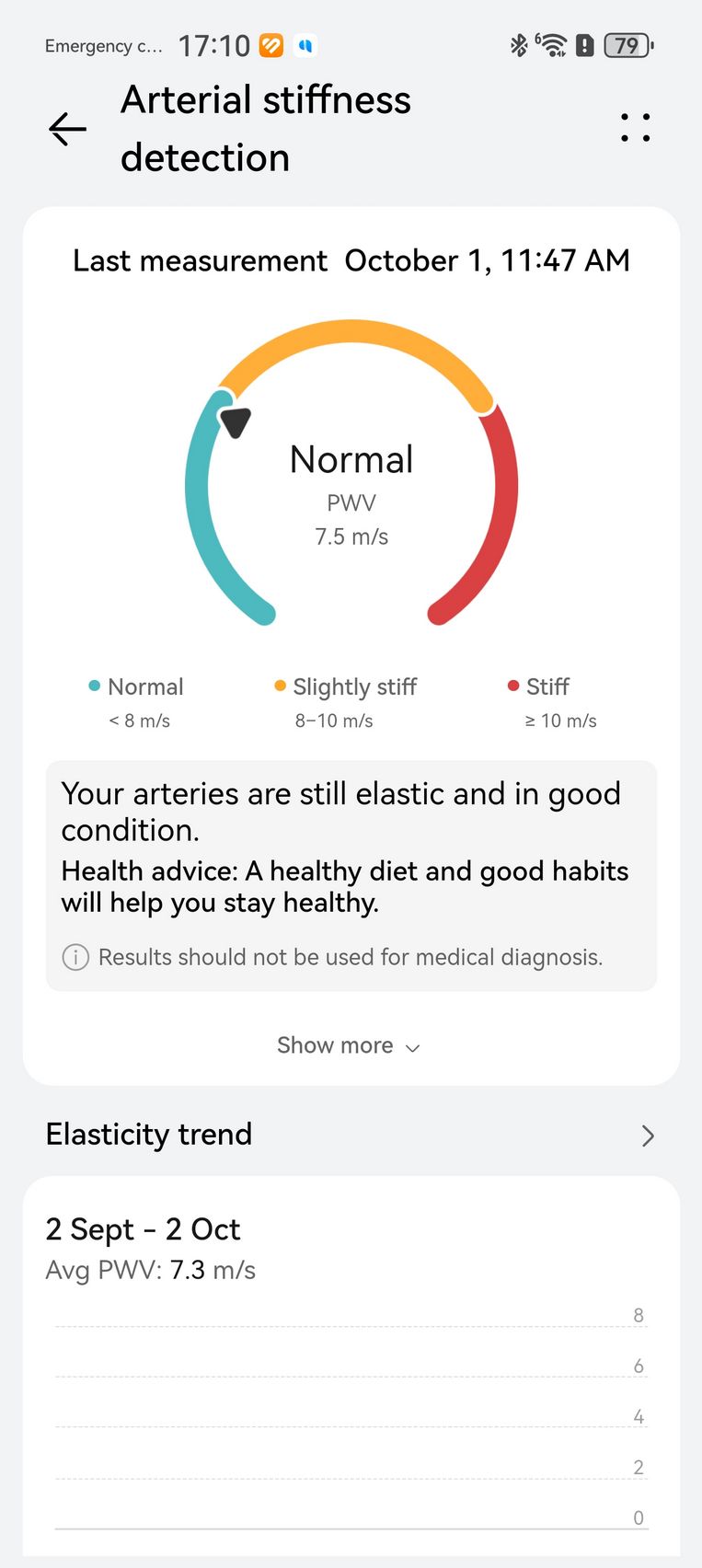Go back from Arterial stiffness detection
Image resolution: width=702 pixels, height=1568 pixels.
tap(67, 129)
